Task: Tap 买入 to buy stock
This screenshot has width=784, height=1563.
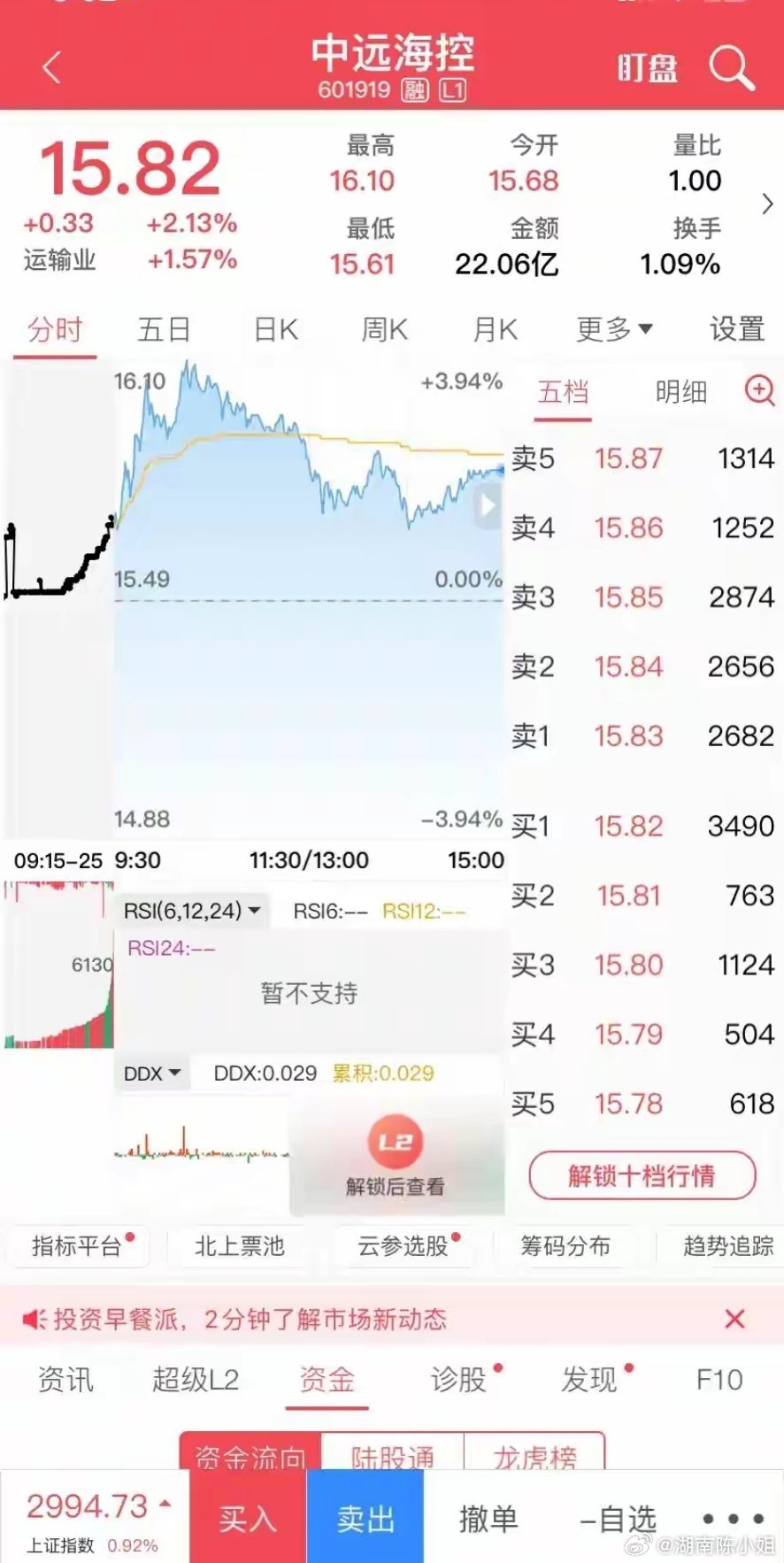Action: click(x=248, y=1519)
